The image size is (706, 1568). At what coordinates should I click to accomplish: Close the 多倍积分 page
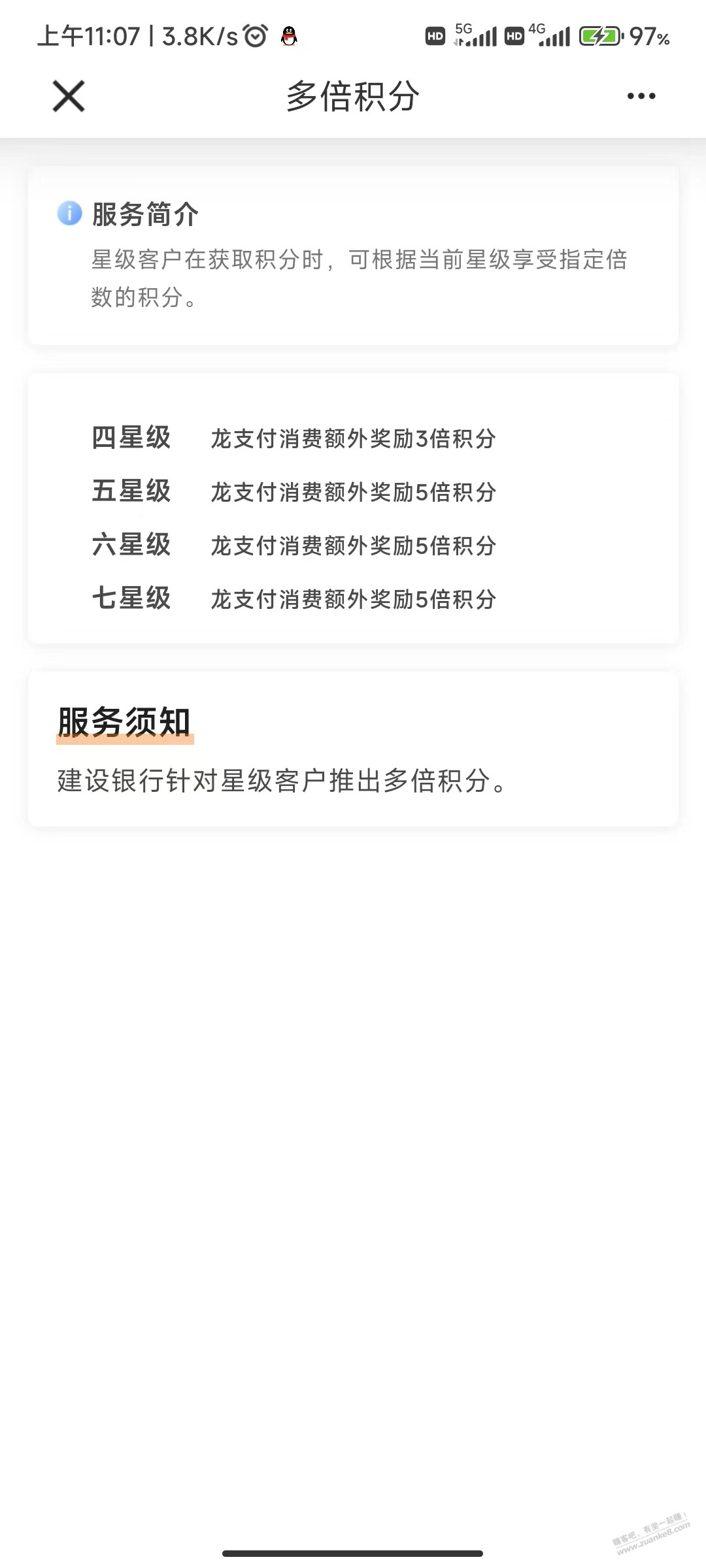pyautogui.click(x=69, y=96)
